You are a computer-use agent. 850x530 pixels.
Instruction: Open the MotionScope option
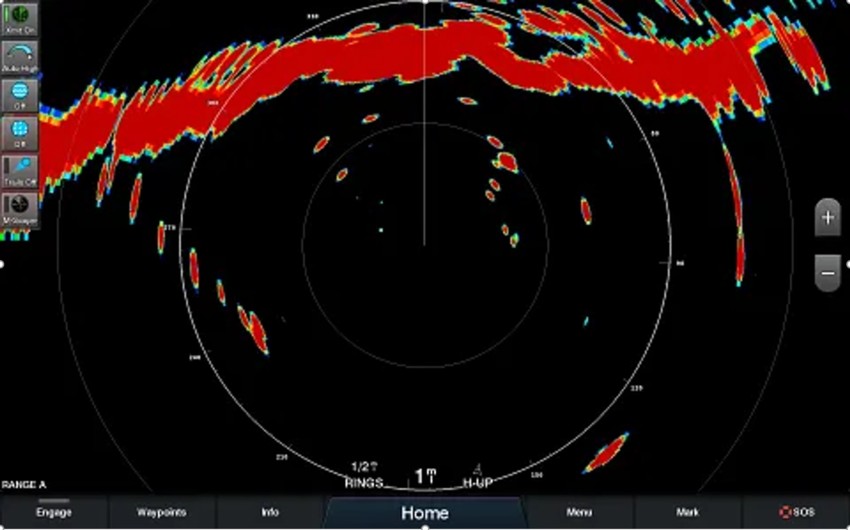click(20, 208)
